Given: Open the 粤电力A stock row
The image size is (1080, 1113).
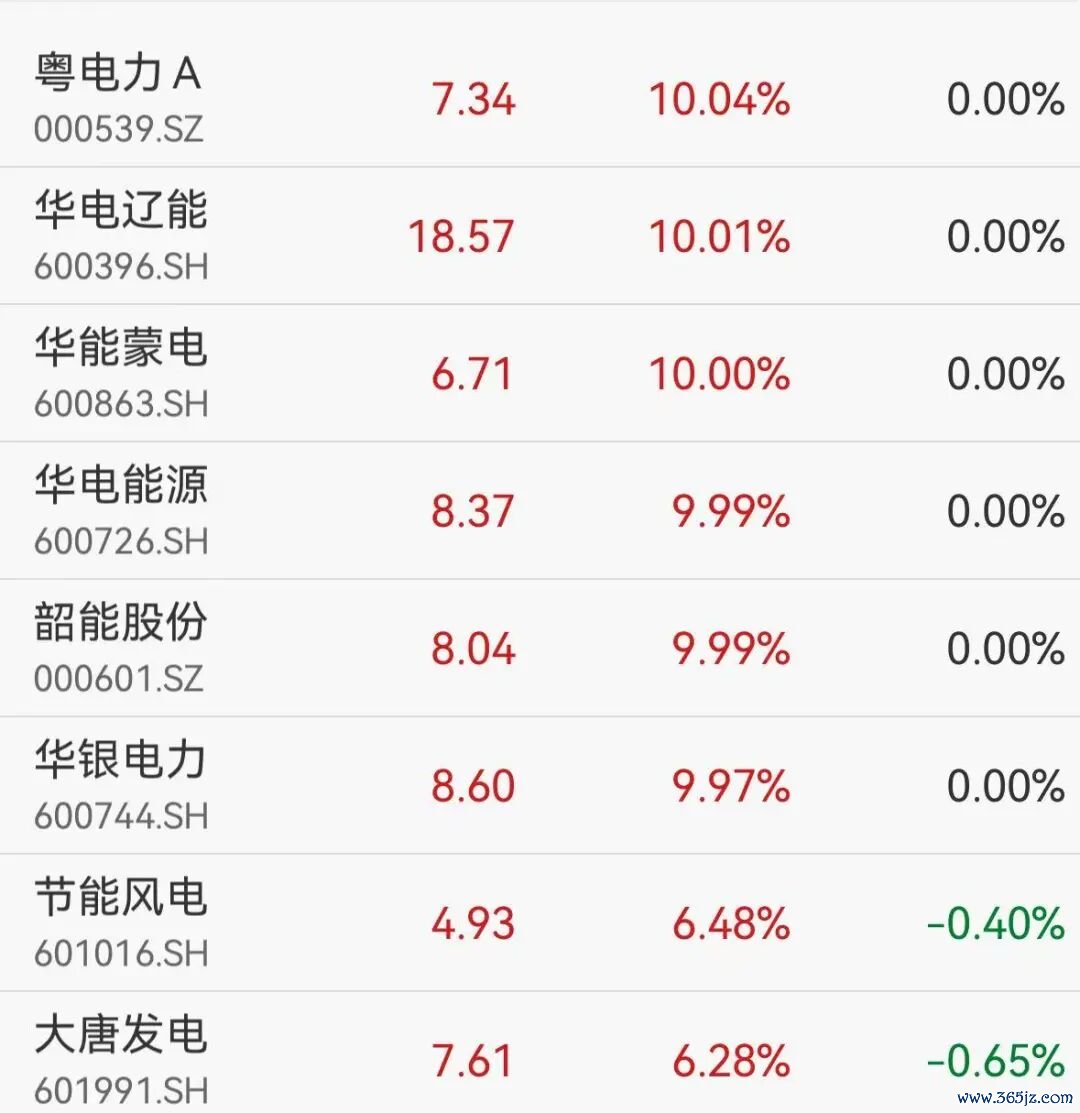Looking at the screenshot, I should point(540,99).
